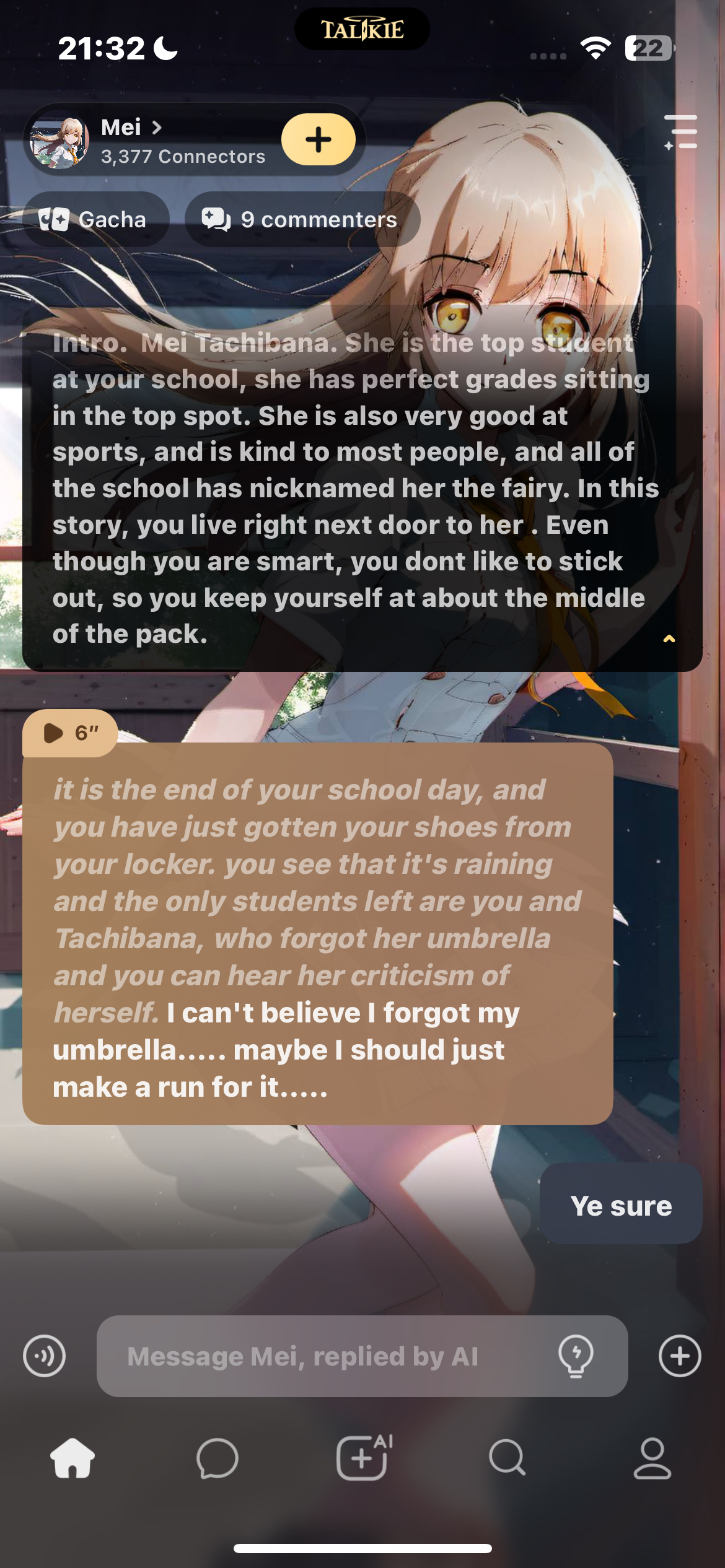
Task: Open the circled plus for more actions
Action: [x=680, y=1356]
